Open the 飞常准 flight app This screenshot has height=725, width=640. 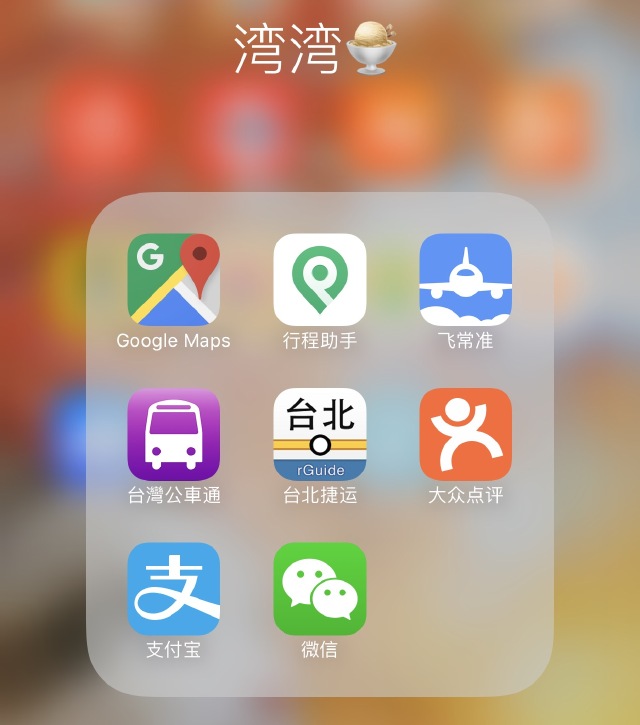(465, 280)
